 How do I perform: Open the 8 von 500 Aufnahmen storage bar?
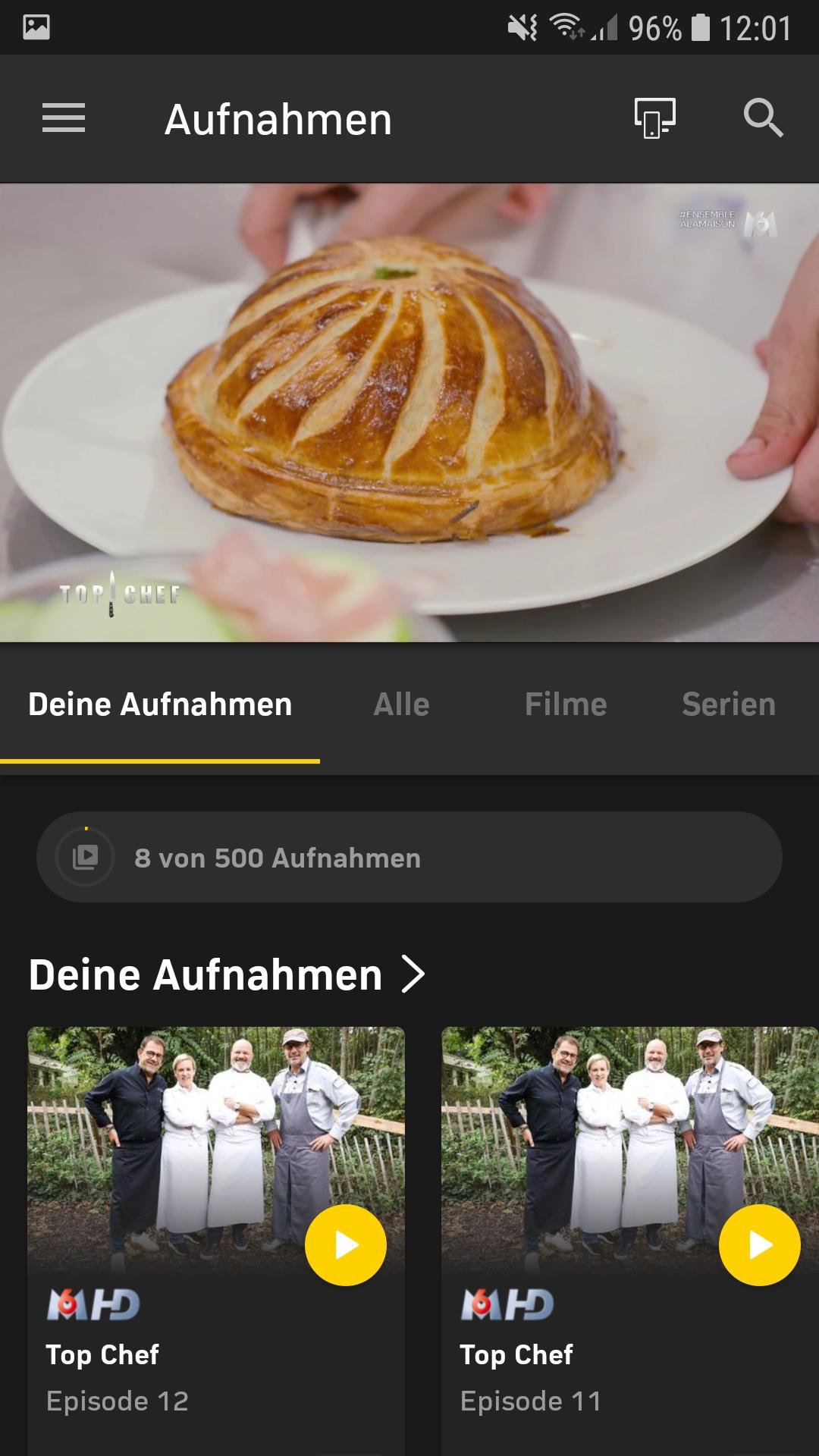(409, 858)
